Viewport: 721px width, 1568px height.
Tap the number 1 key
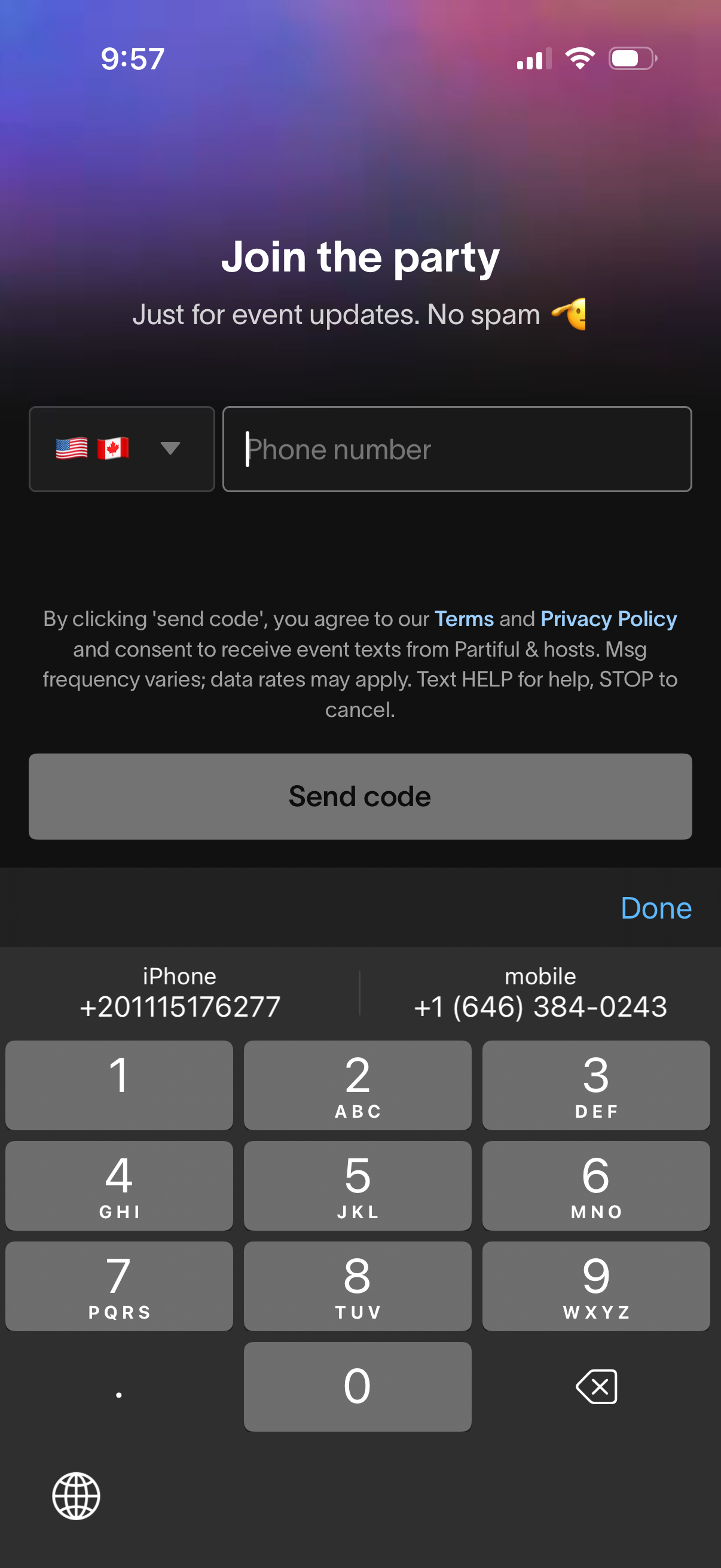[x=118, y=1085]
